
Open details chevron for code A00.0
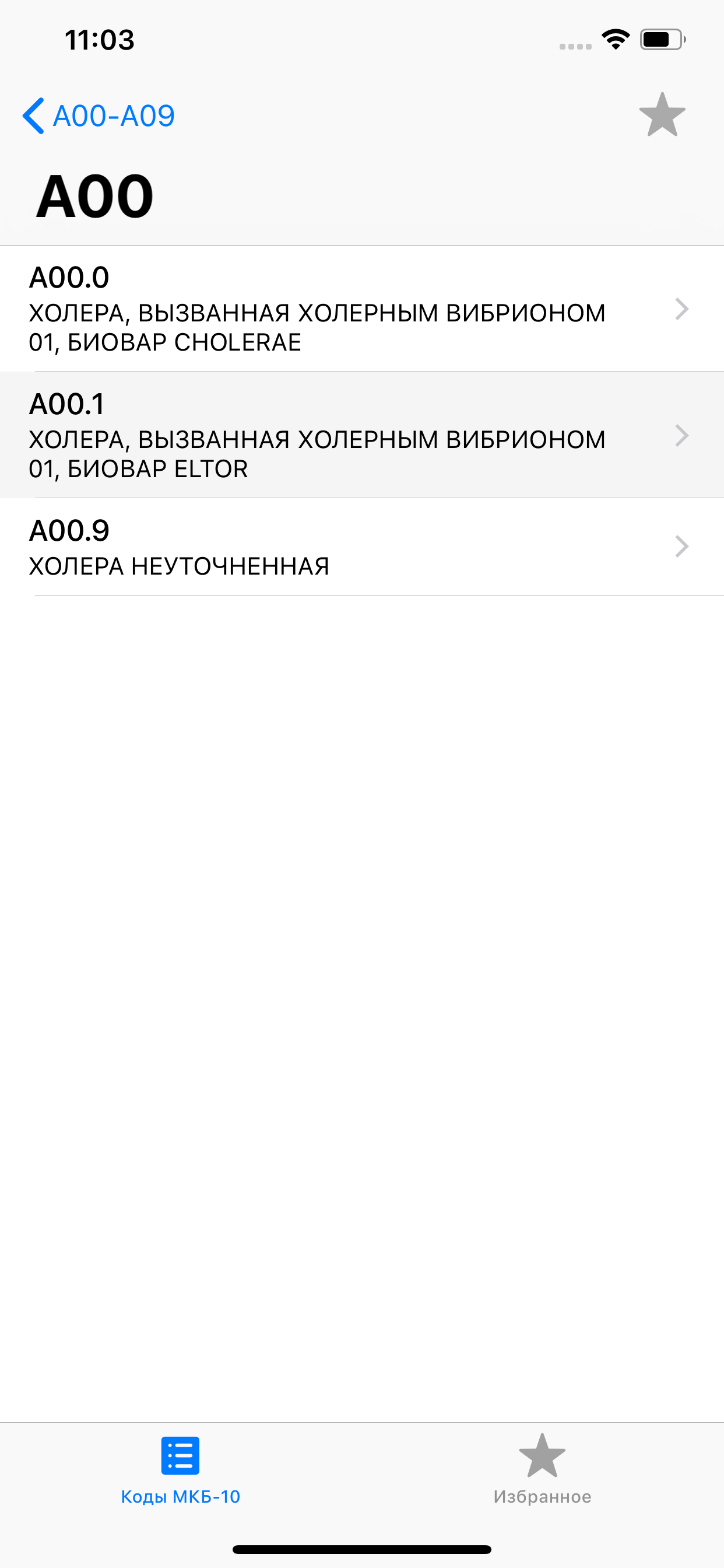pos(681,310)
